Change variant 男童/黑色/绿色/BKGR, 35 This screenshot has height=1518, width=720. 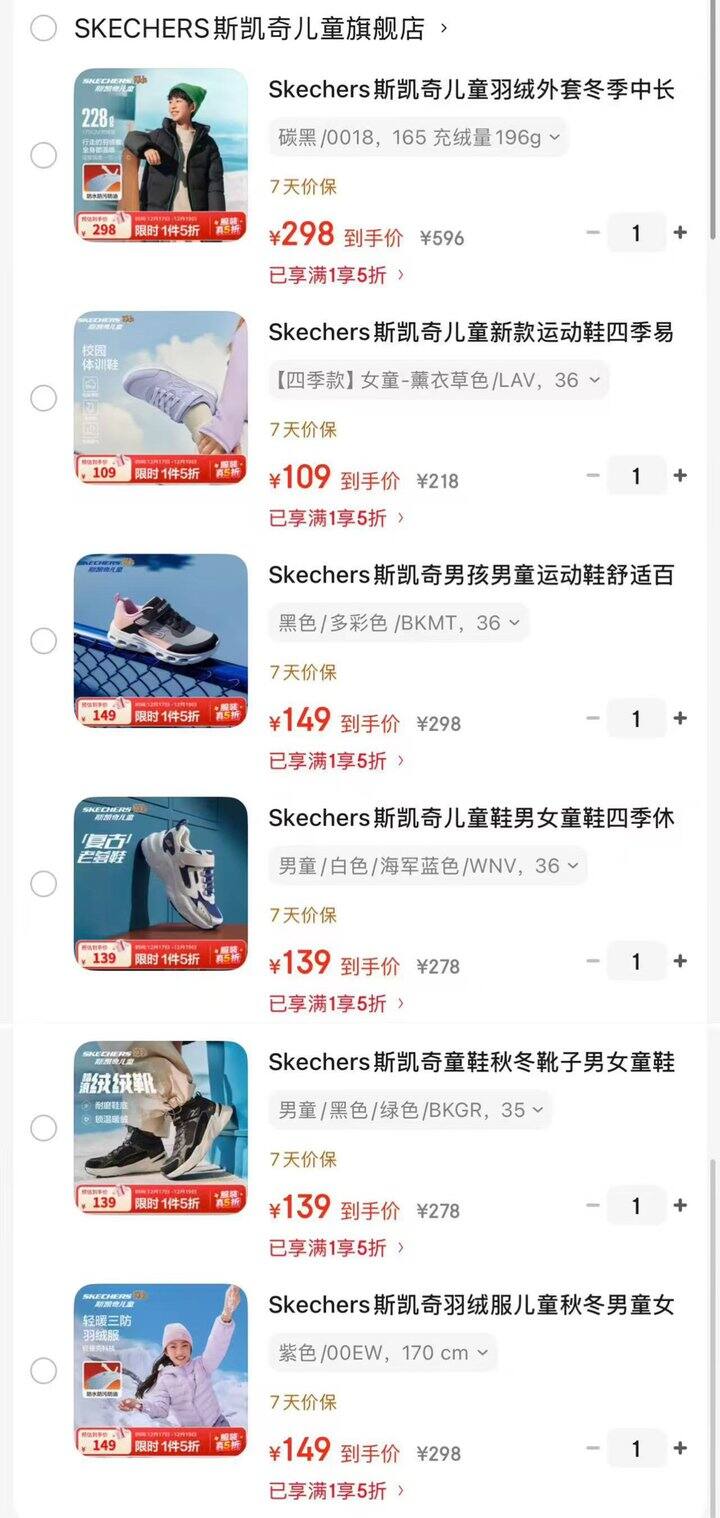point(410,1110)
